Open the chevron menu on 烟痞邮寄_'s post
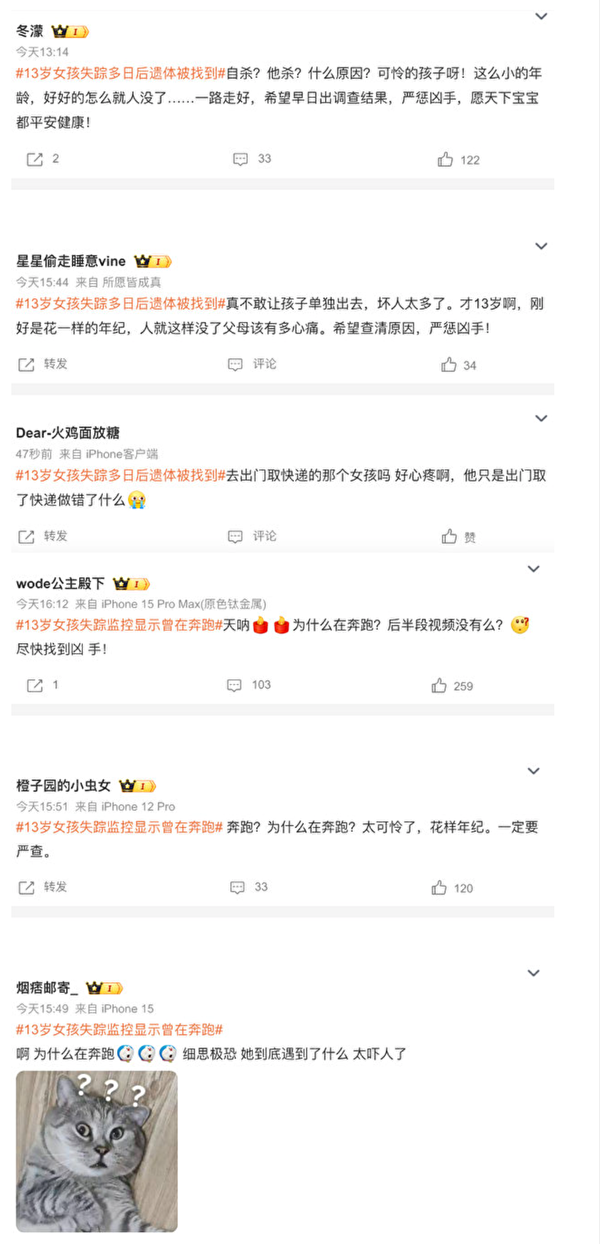The image size is (600, 1244). (x=534, y=973)
